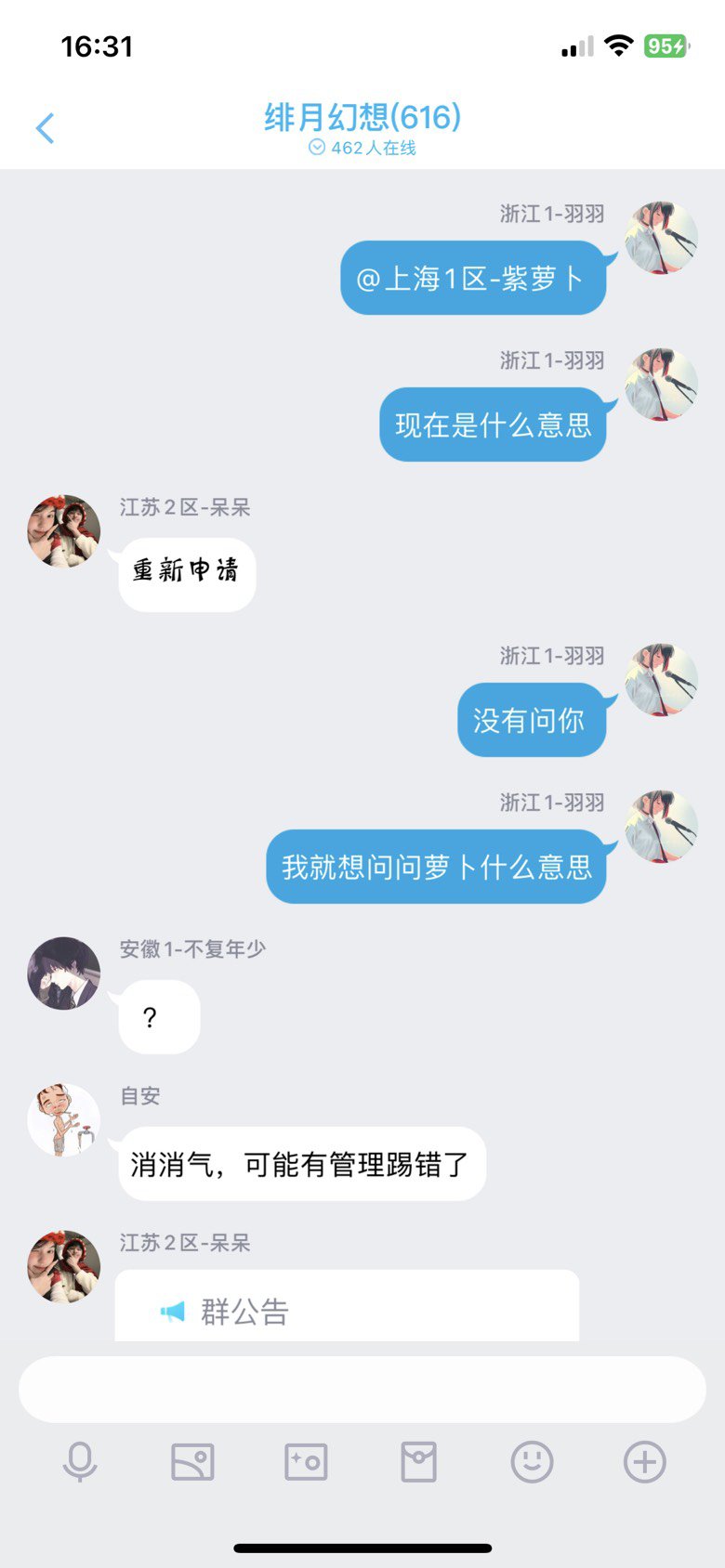Image resolution: width=725 pixels, height=1568 pixels.
Task: Open avatar next to 没有问你 message
Action: [x=661, y=679]
